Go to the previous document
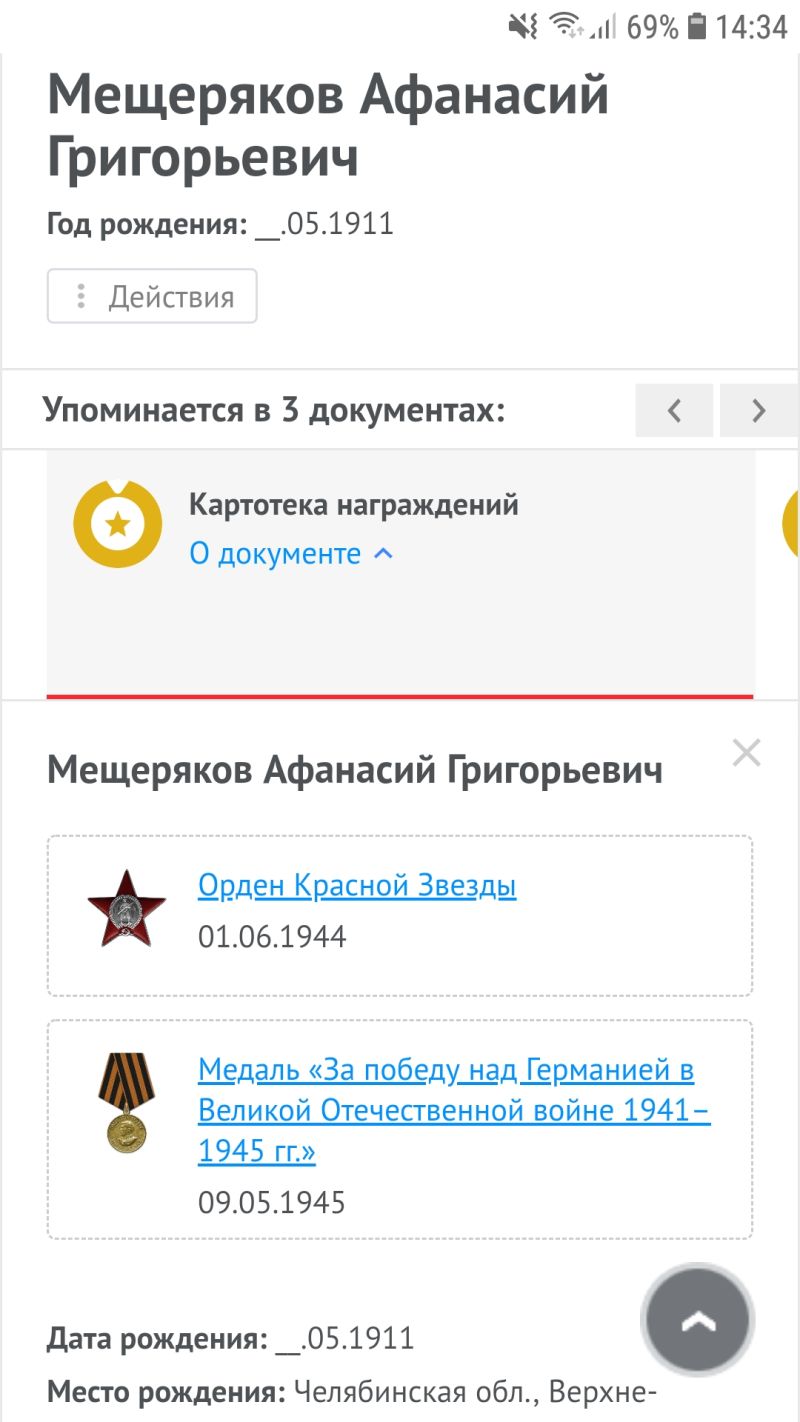The width and height of the screenshot is (800, 1422). 674,410
